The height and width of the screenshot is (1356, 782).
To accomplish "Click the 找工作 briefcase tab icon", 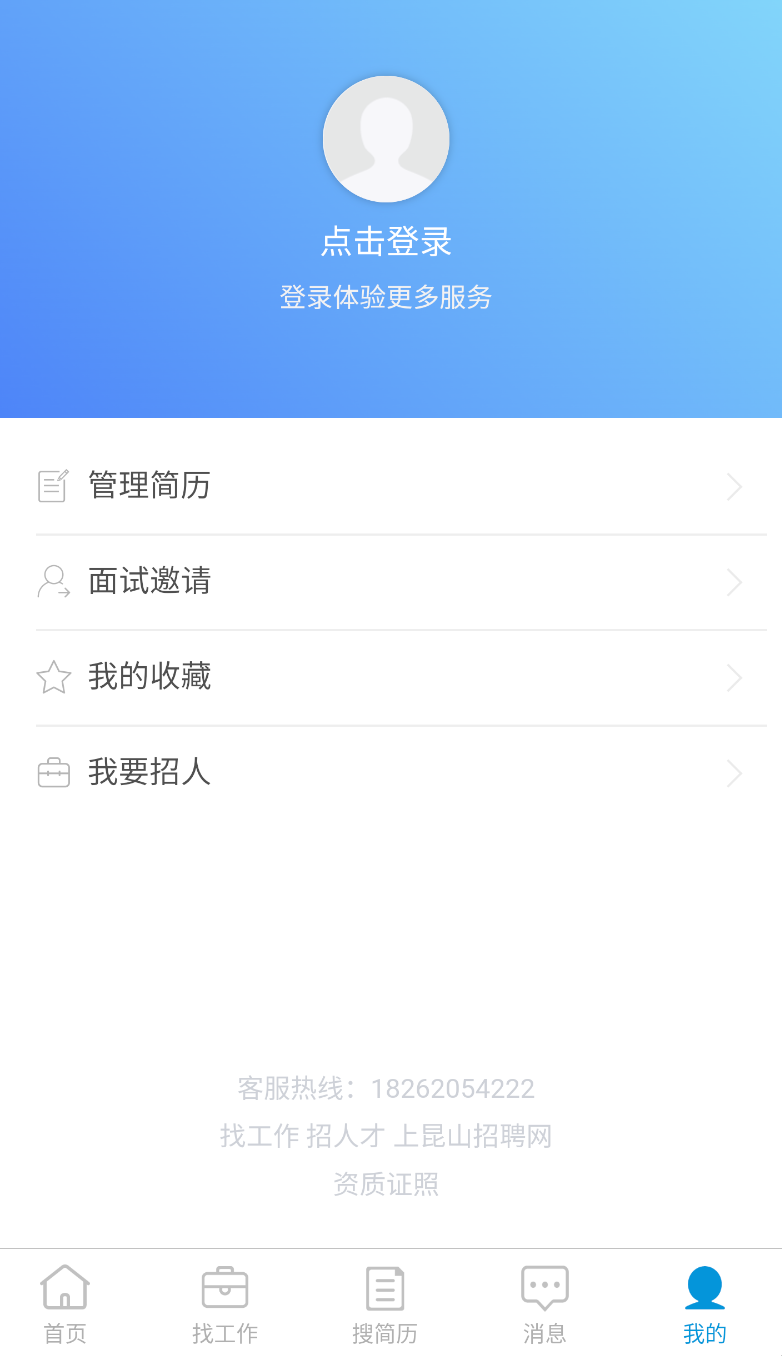I will (x=224, y=1288).
